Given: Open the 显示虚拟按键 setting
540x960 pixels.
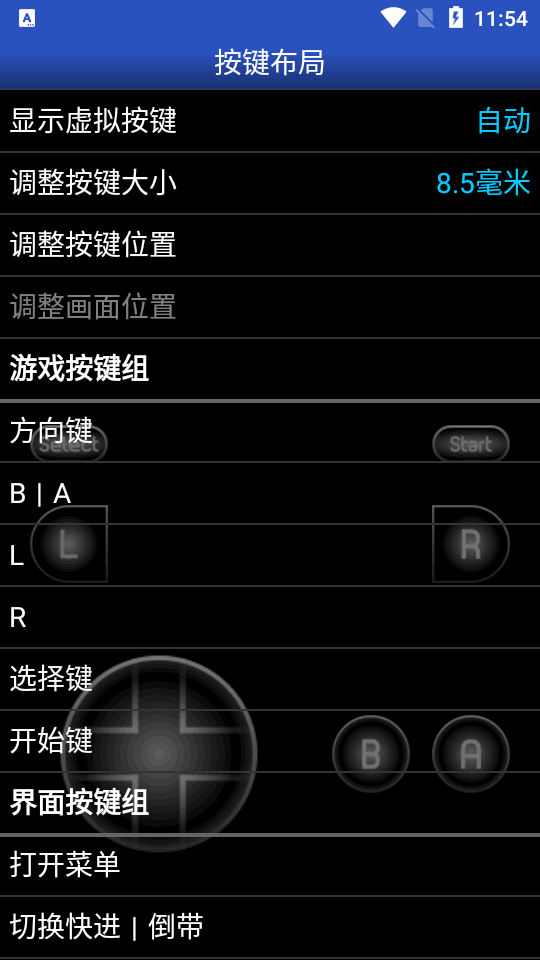Looking at the screenshot, I should click(270, 121).
